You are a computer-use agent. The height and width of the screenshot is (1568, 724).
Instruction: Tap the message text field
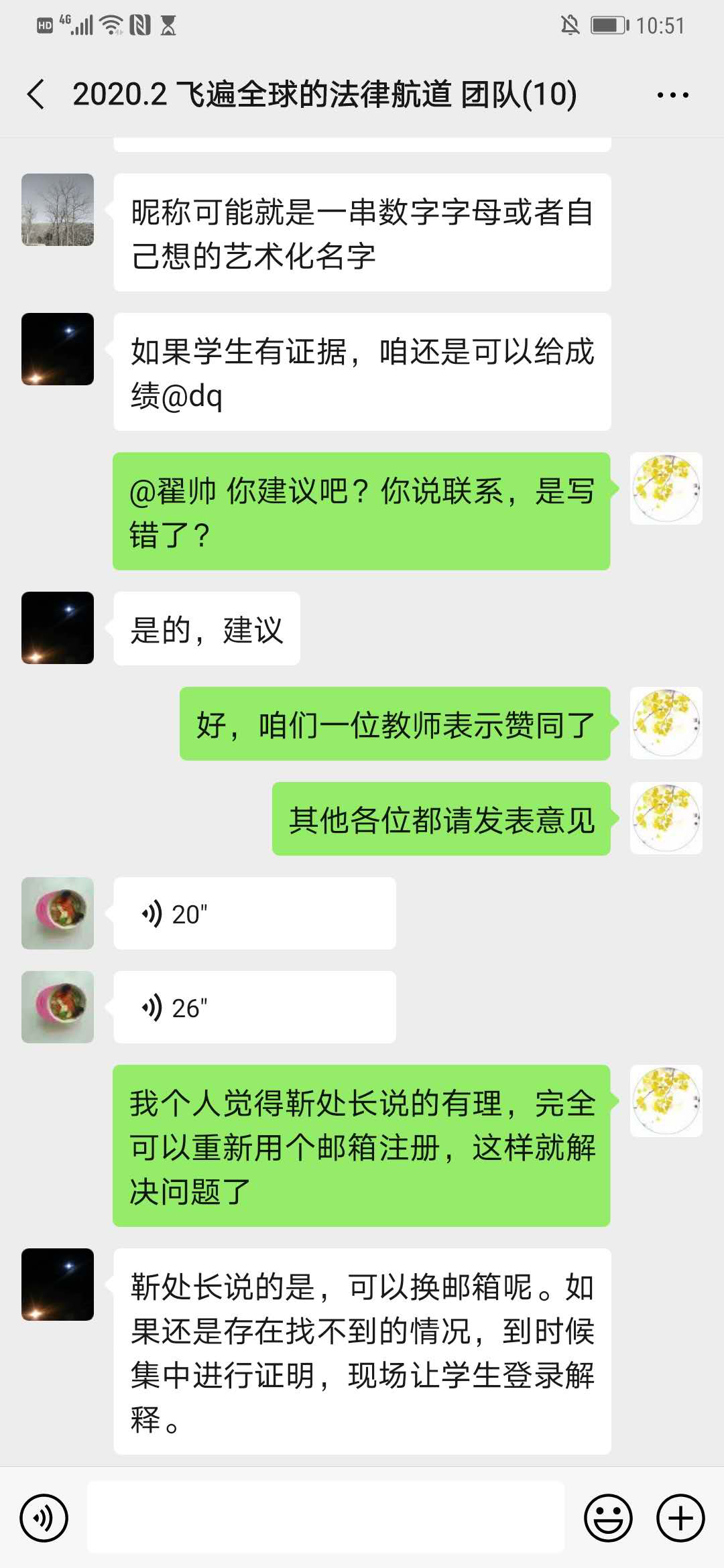[x=326, y=1518]
